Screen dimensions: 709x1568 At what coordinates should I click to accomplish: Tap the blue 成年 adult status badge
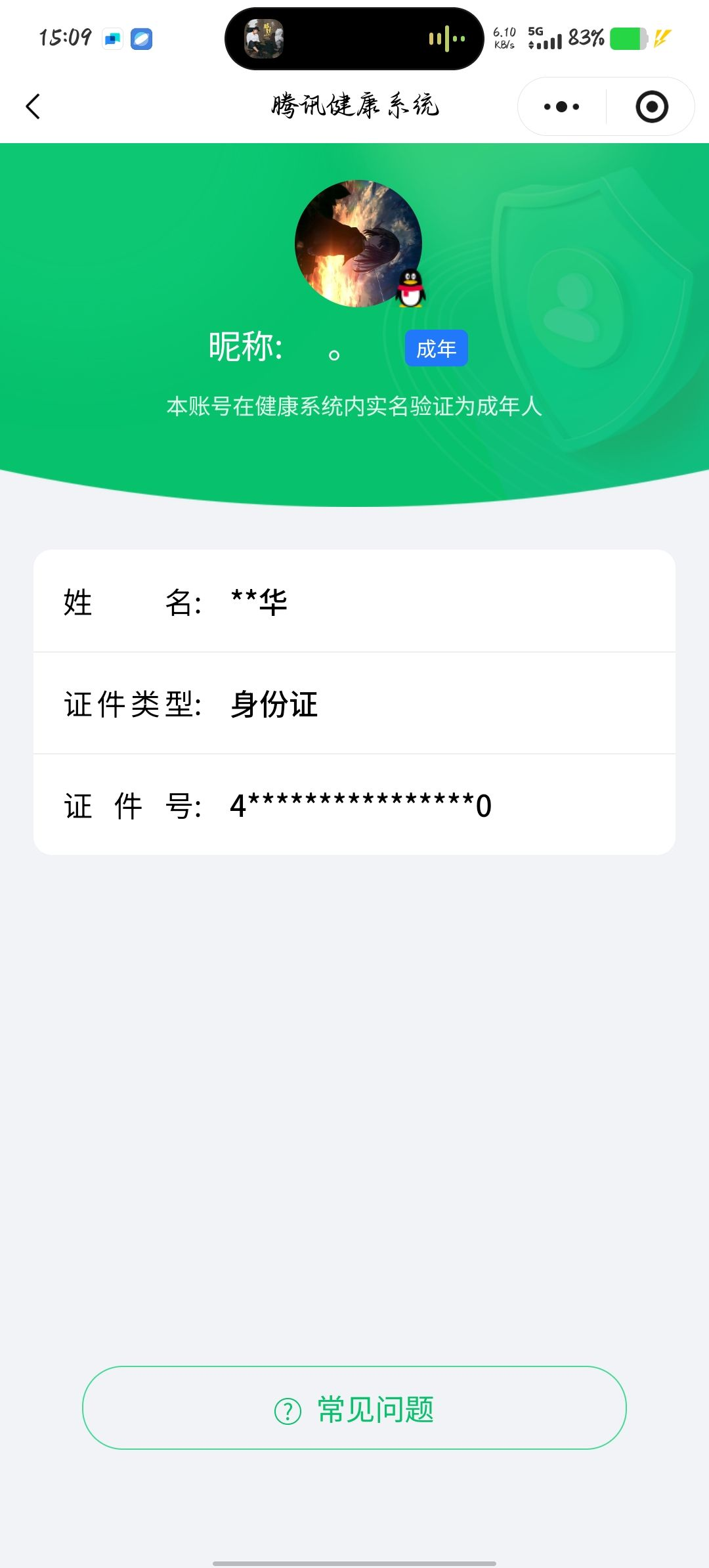[436, 349]
